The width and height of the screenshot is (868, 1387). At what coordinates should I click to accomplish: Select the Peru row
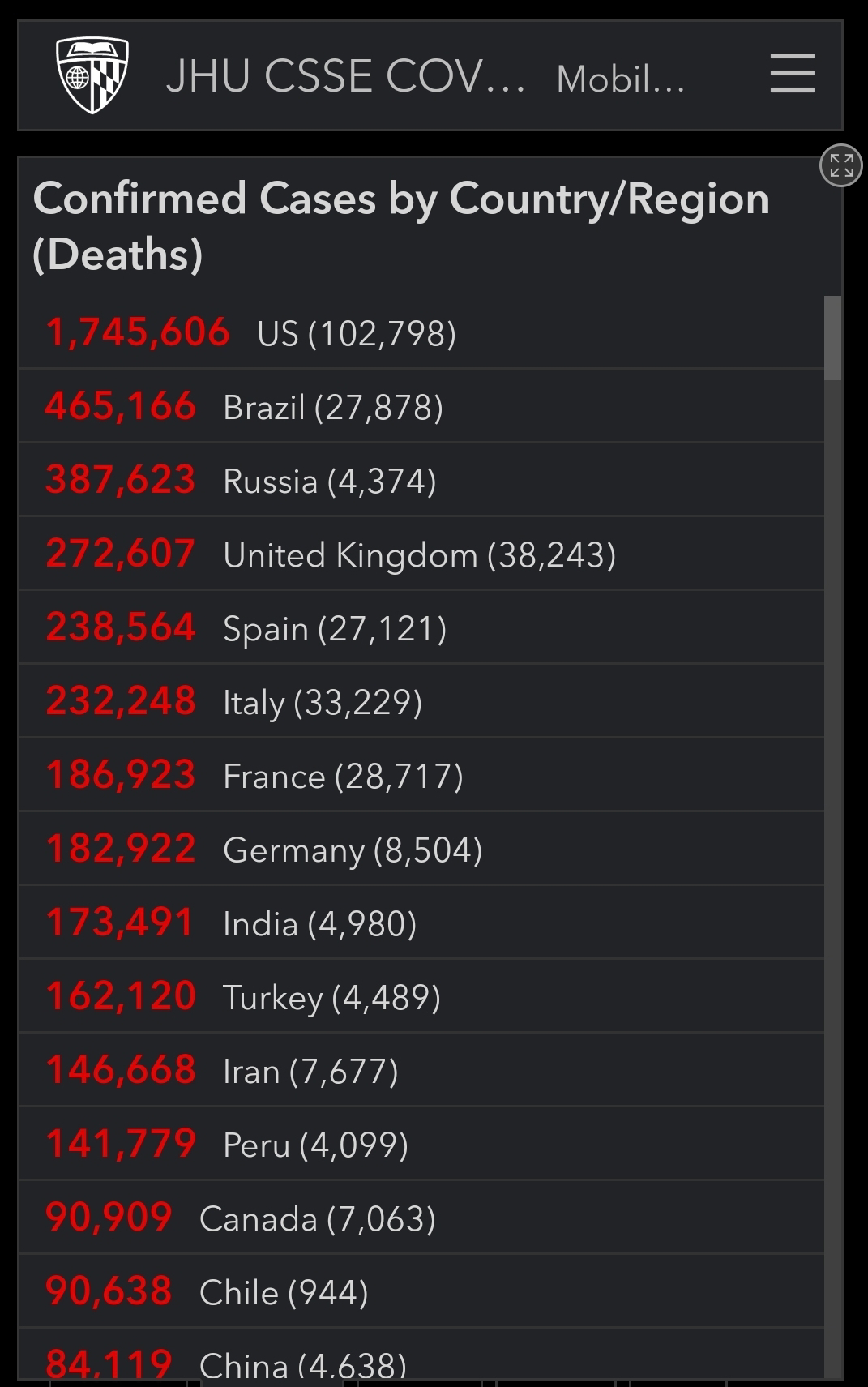pyautogui.click(x=421, y=1144)
